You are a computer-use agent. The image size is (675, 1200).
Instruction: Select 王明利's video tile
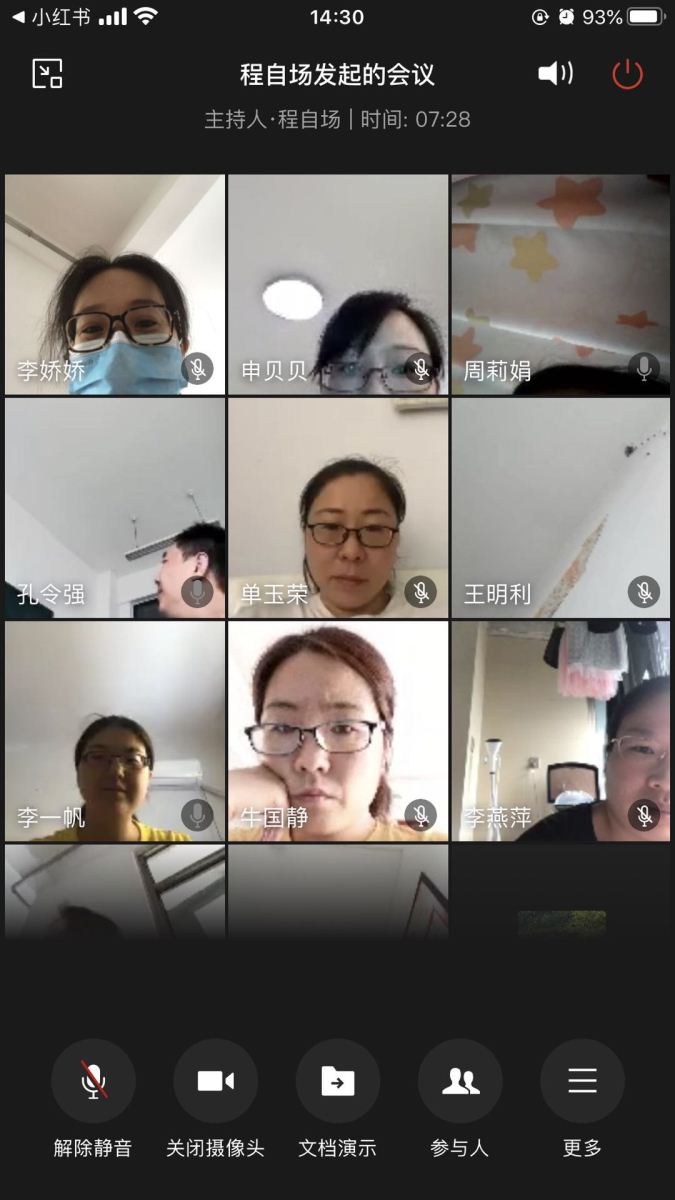tap(560, 508)
